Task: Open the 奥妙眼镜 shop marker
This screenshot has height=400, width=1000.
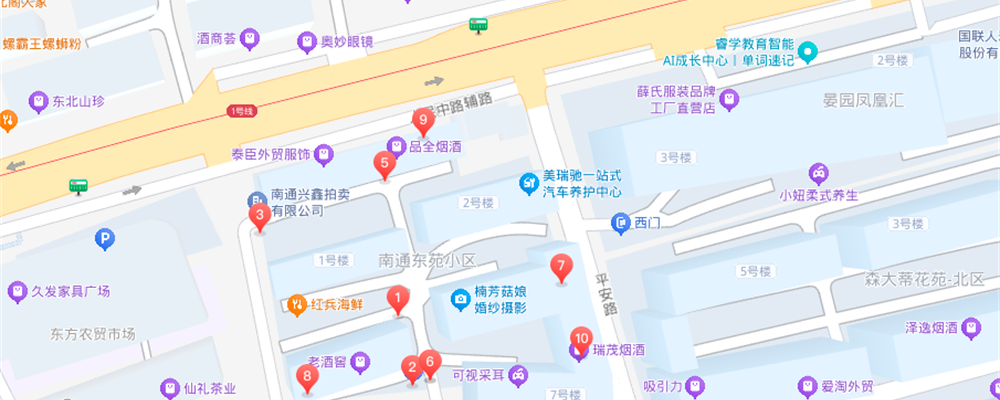Action: pos(307,42)
